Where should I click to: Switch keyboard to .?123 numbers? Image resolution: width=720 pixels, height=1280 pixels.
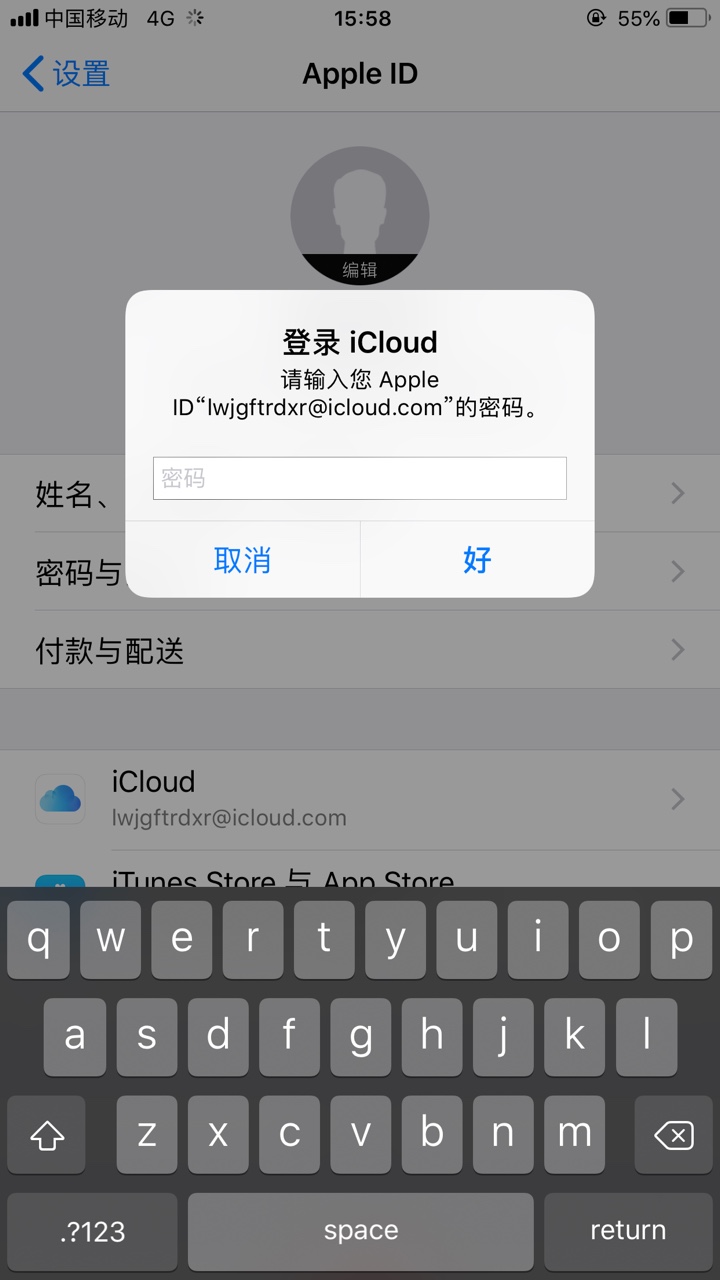click(x=92, y=1230)
